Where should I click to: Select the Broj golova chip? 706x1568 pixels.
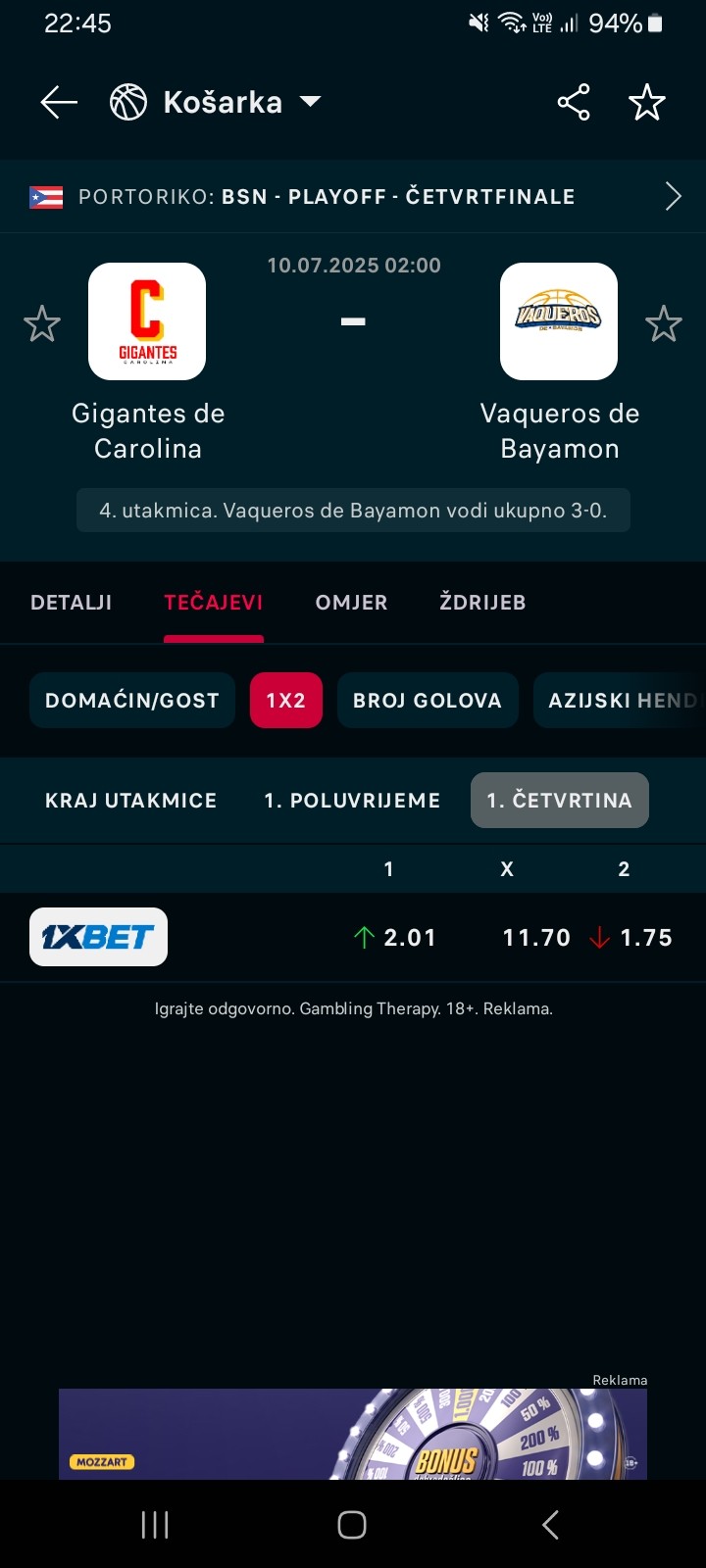click(428, 701)
